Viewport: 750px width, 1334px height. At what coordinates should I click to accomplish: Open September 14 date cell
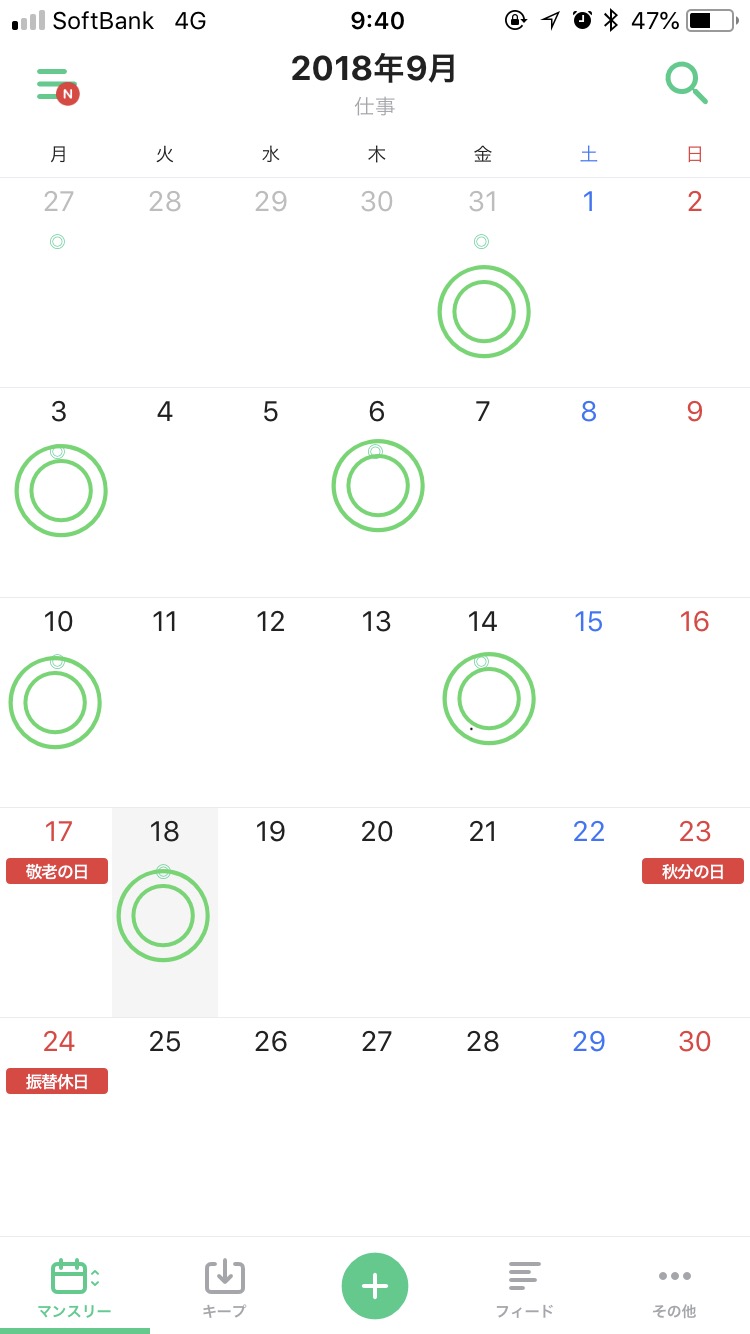(483, 702)
